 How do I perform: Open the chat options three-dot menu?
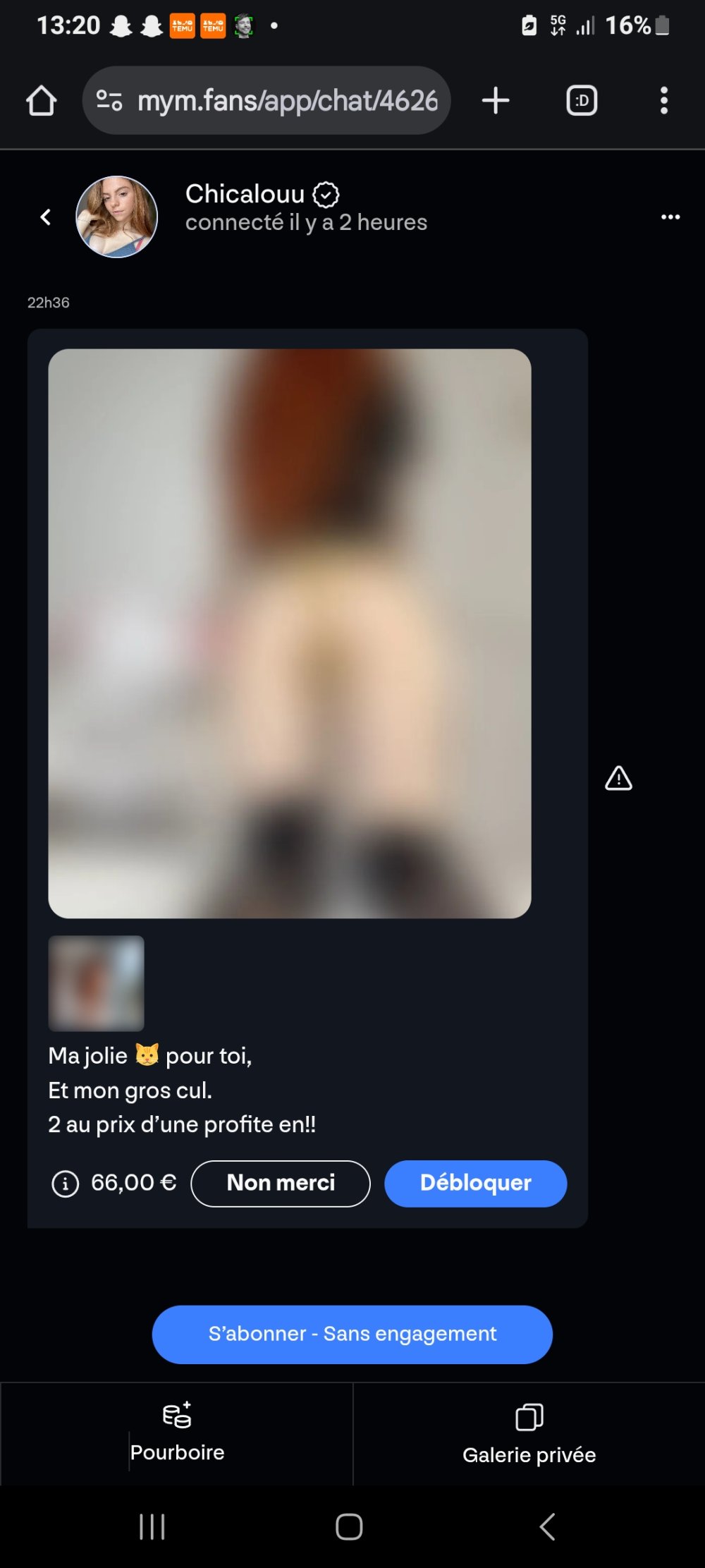pos(668,217)
